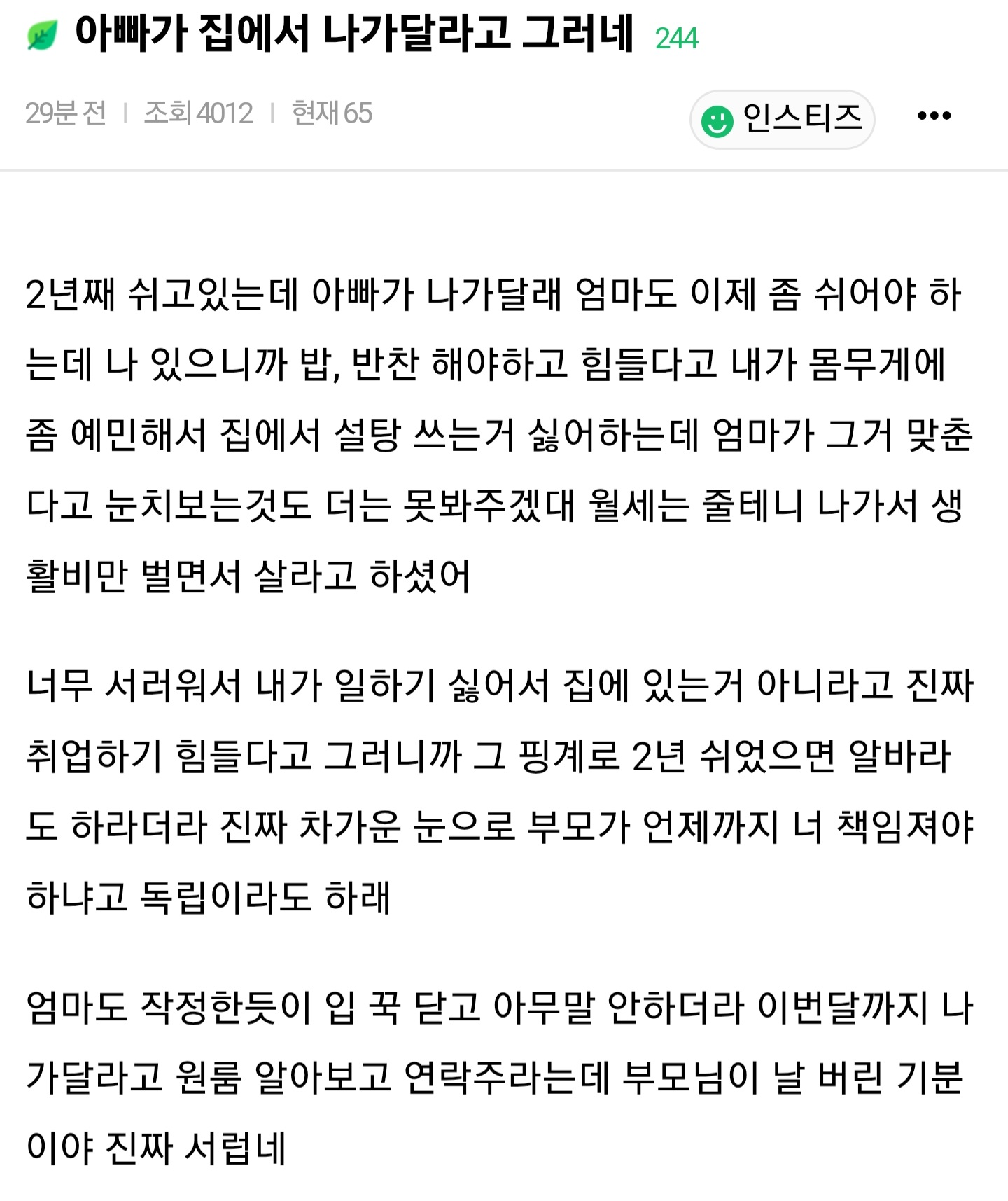
Task: Open the three-dot overflow menu
Action: pos(934,116)
